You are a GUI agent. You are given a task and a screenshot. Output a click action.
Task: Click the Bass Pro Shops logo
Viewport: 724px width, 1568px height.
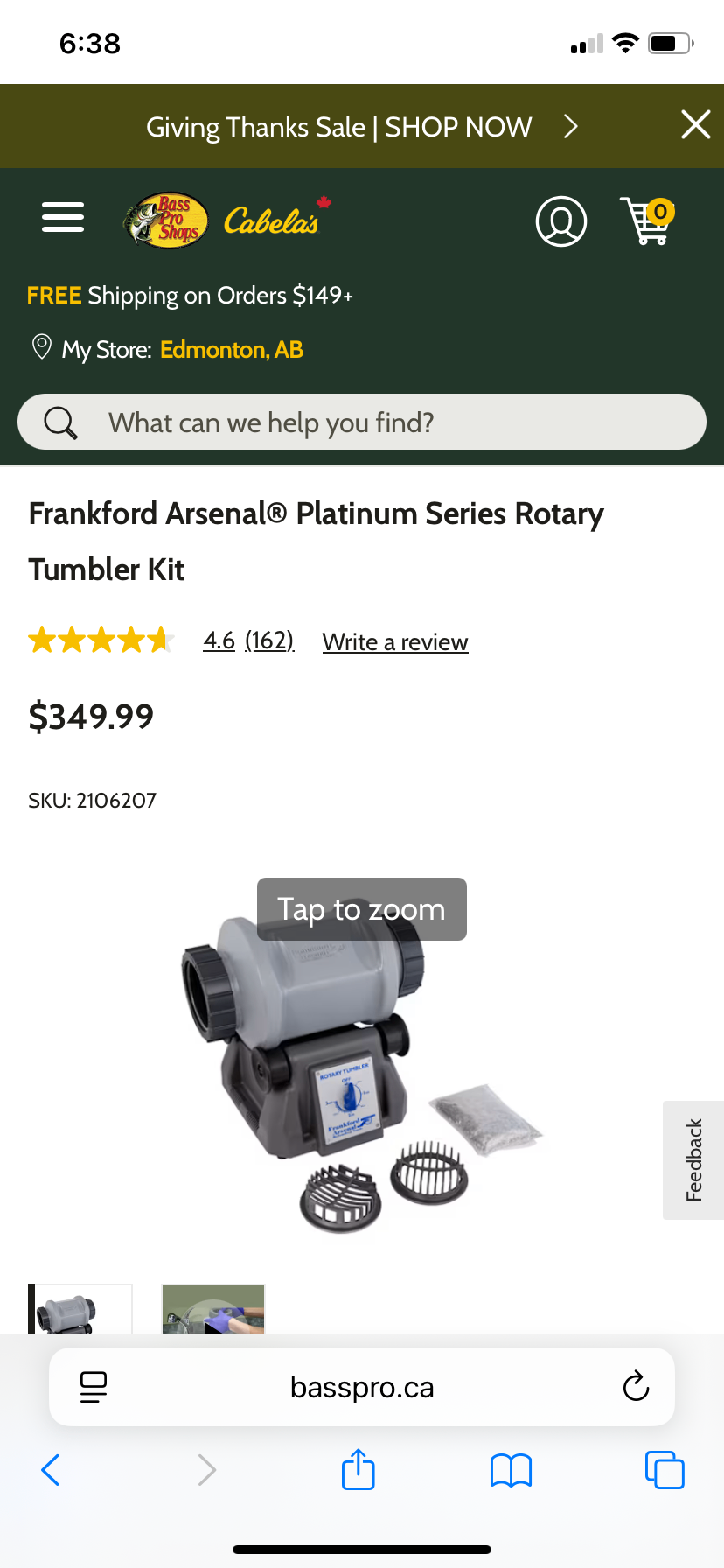click(165, 220)
